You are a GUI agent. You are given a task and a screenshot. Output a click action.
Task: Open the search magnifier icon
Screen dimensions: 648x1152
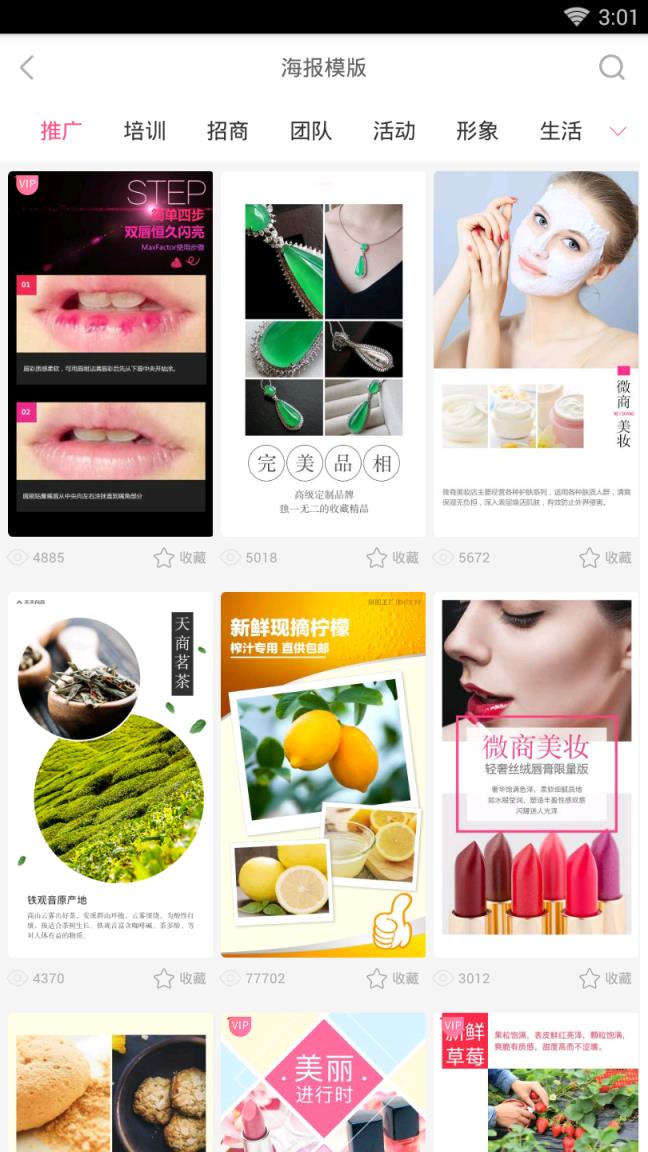point(611,68)
